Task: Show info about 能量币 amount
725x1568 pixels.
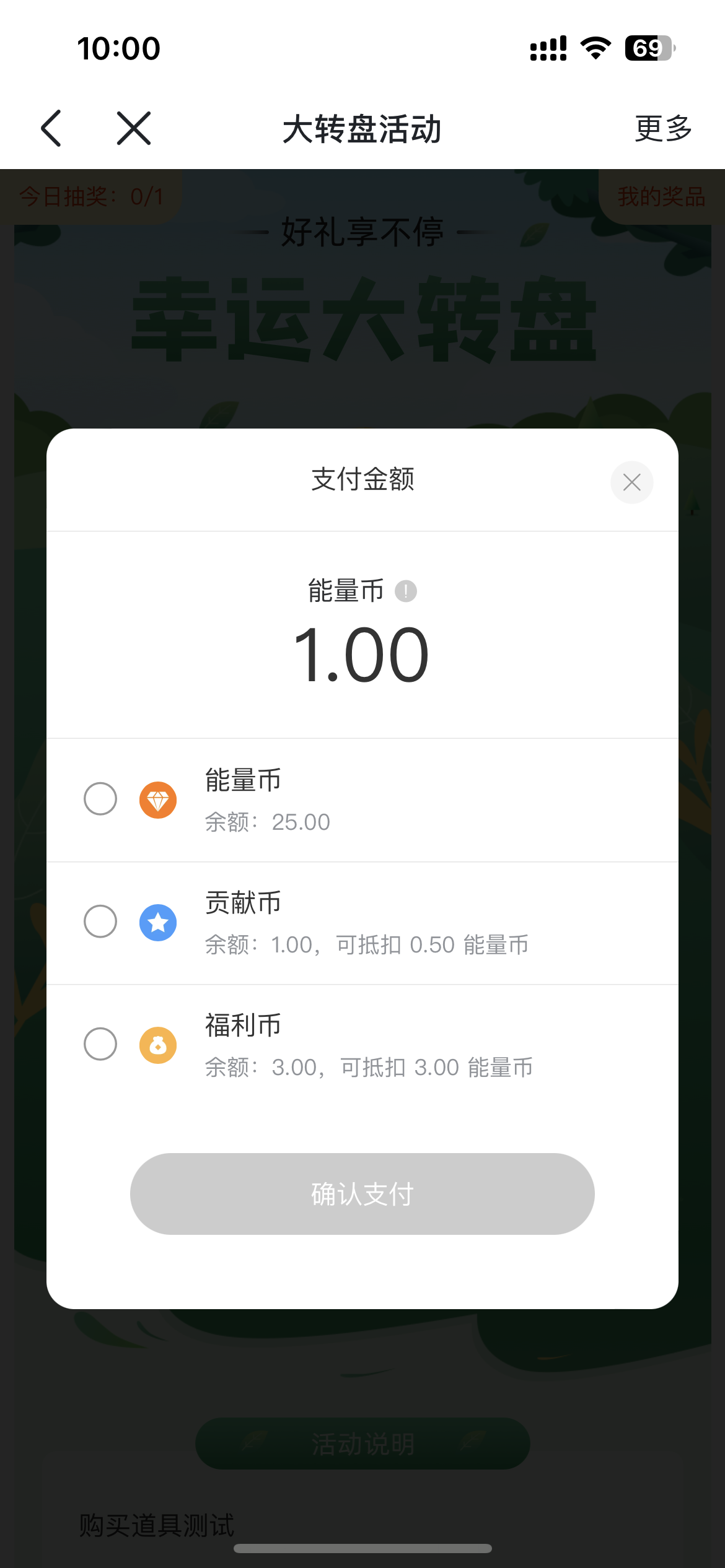Action: point(406,591)
